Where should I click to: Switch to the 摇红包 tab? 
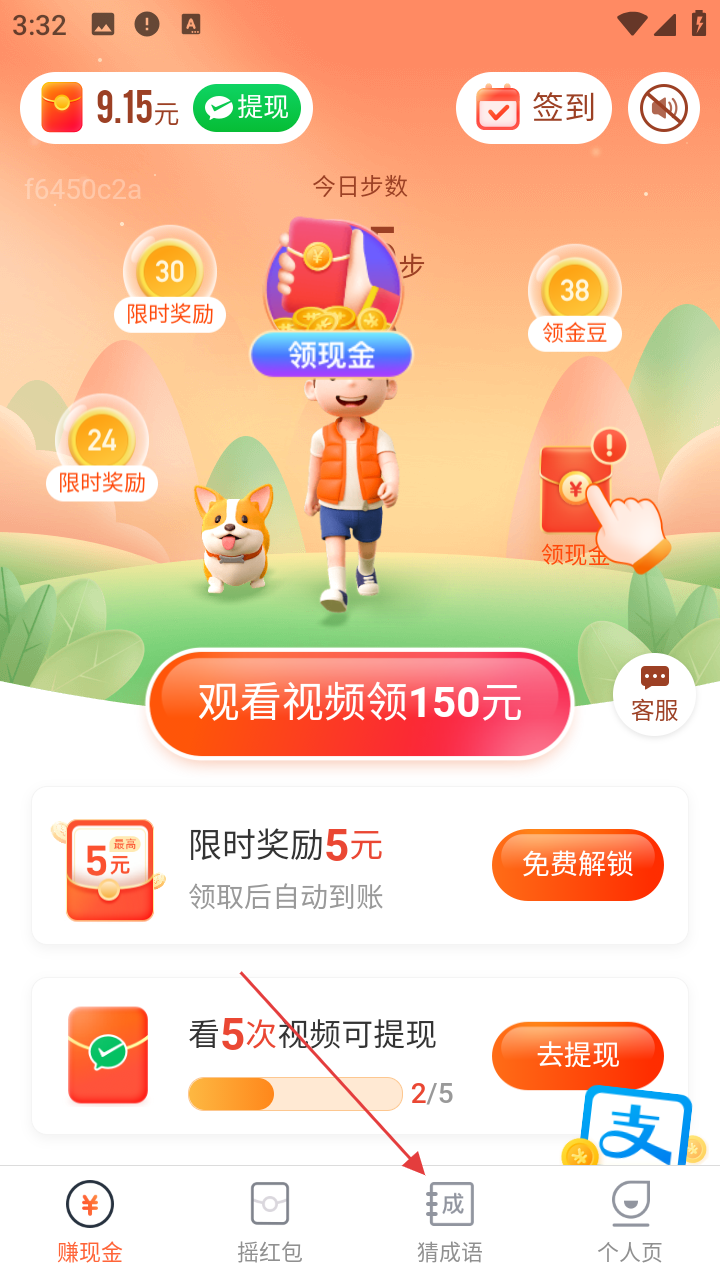tap(270, 1222)
